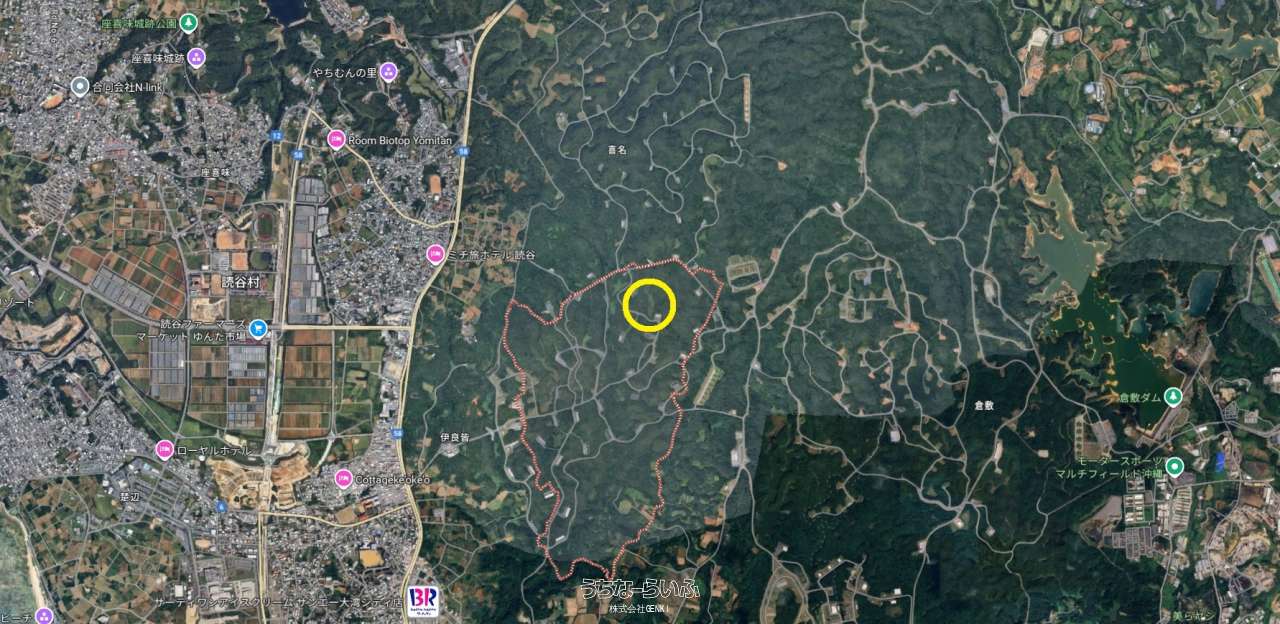Open the ミチ旅ホテル読谷 hotel marker
Viewport: 1280px width, 624px height.
pos(435,254)
